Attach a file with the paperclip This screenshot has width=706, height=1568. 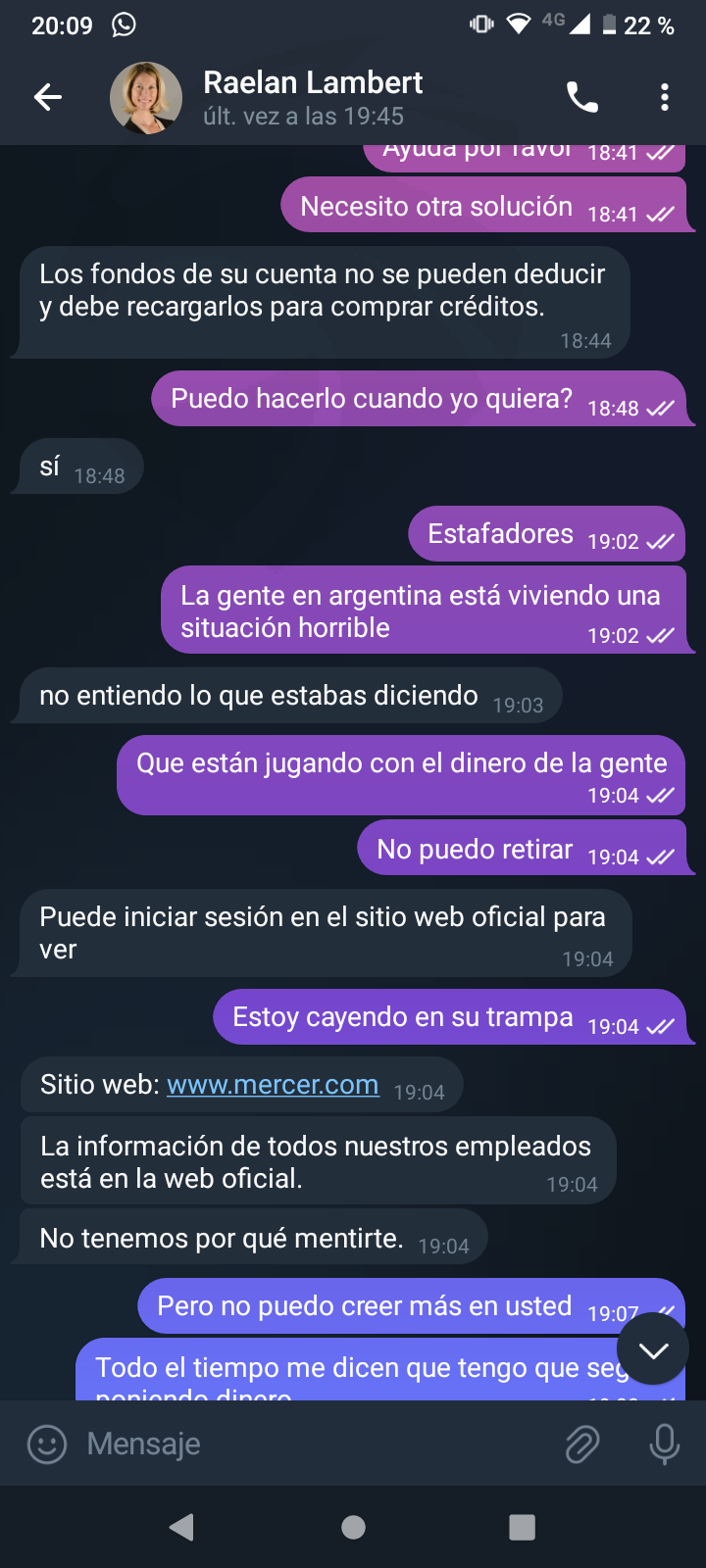coord(582,1444)
